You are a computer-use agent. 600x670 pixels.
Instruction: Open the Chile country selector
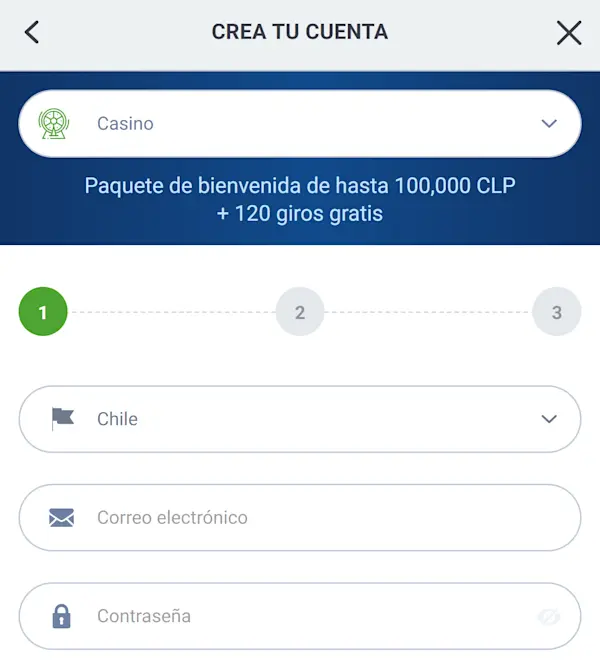299,419
